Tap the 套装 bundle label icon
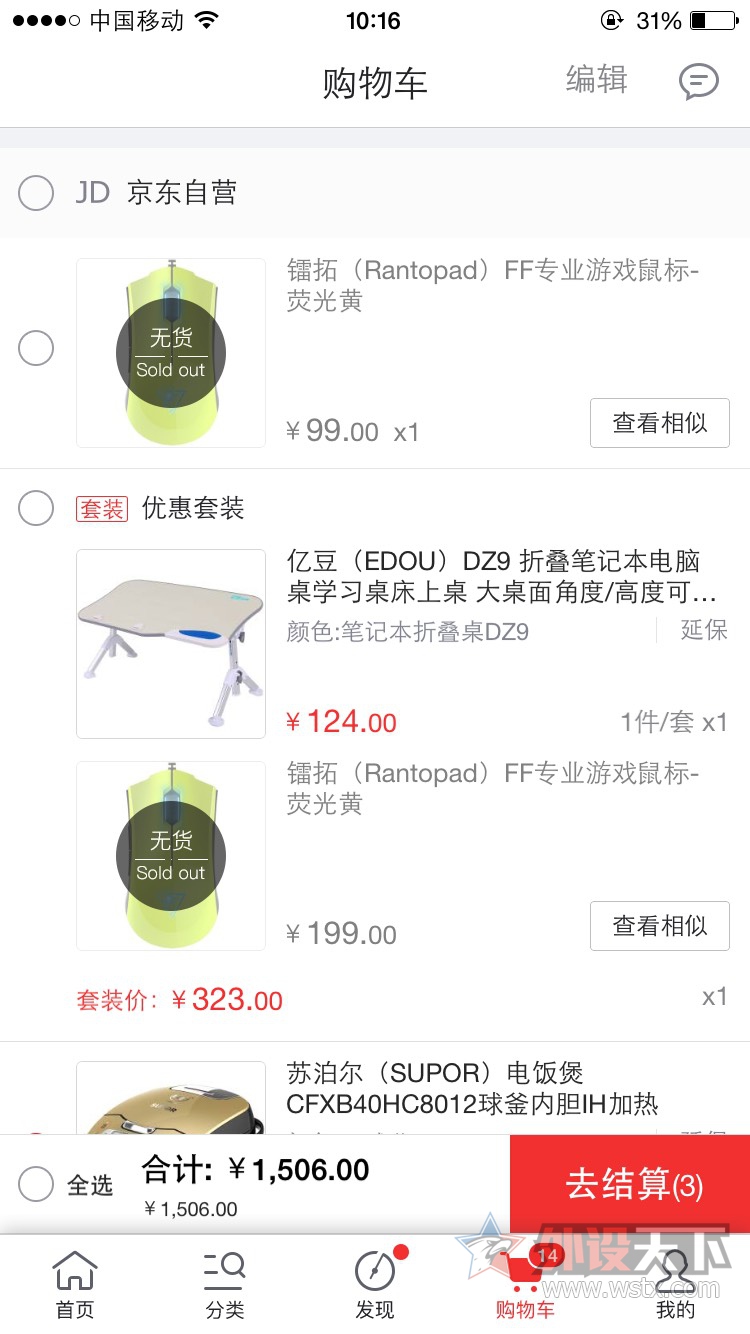 102,508
